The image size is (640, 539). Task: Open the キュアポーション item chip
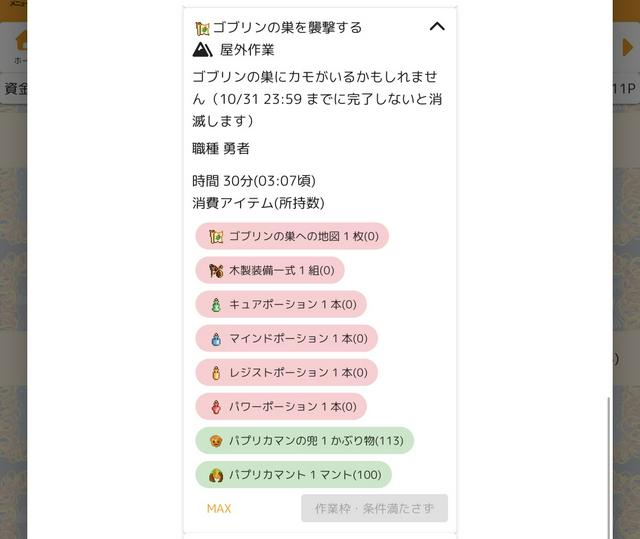pos(281,304)
